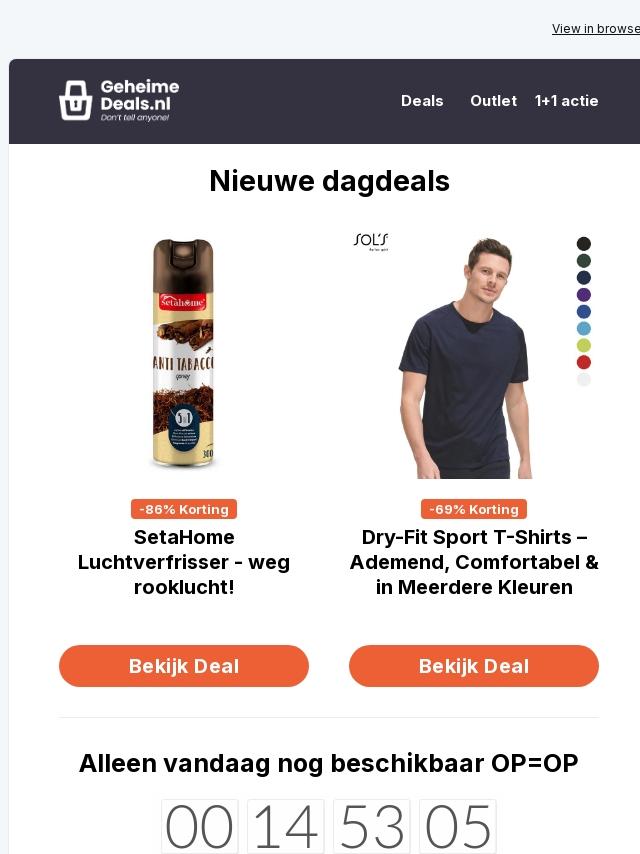
Task: Open the SetaHome Luchtverfrisser title link
Action: pos(184,562)
